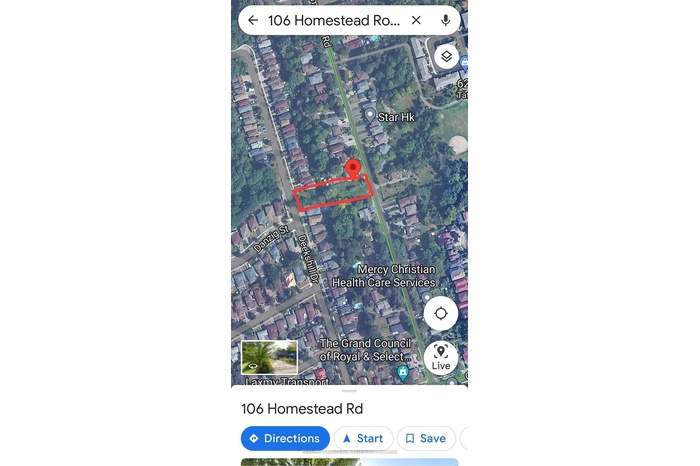Viewport: 700px width, 466px height.
Task: Tap the red pin at 106 Homestead Rd
Action: click(352, 166)
